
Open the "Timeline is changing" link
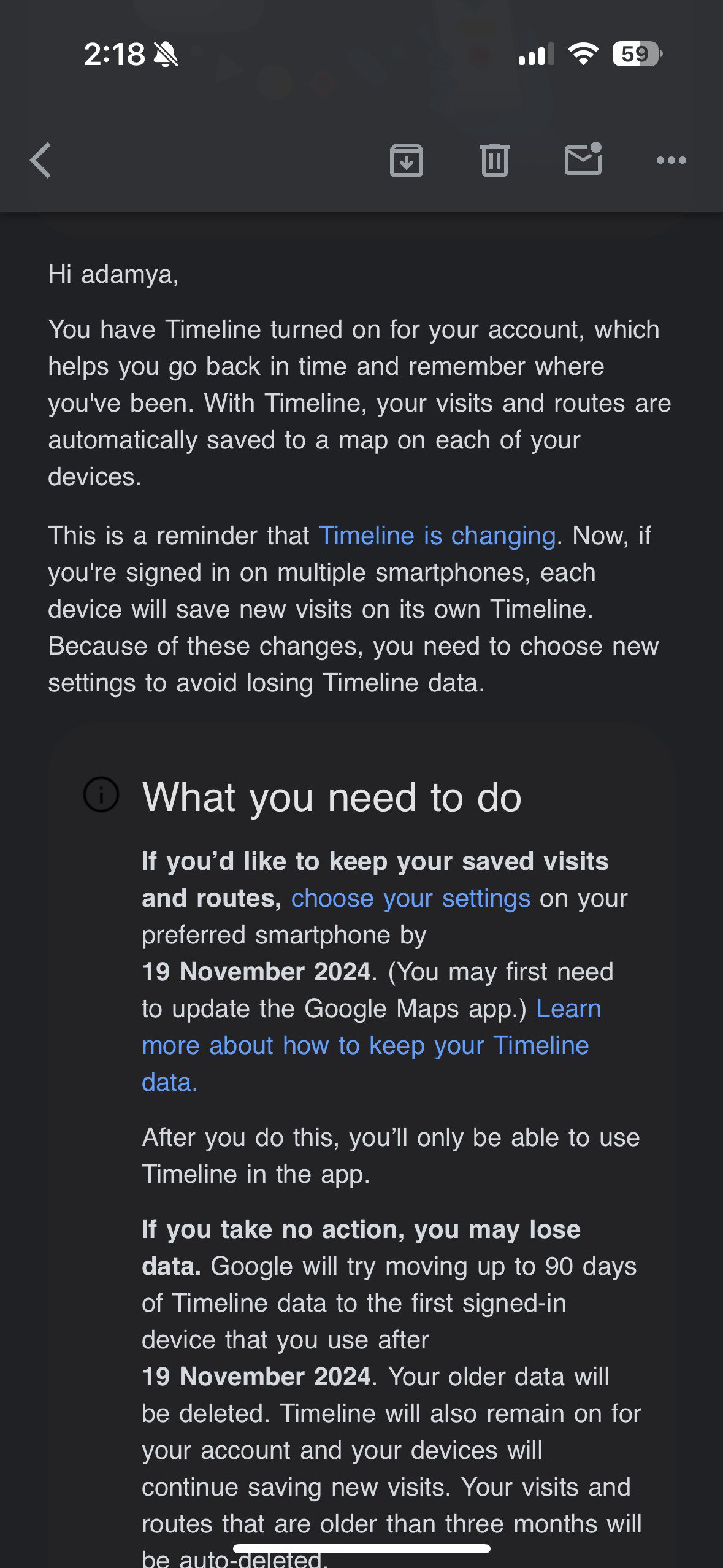437,536
